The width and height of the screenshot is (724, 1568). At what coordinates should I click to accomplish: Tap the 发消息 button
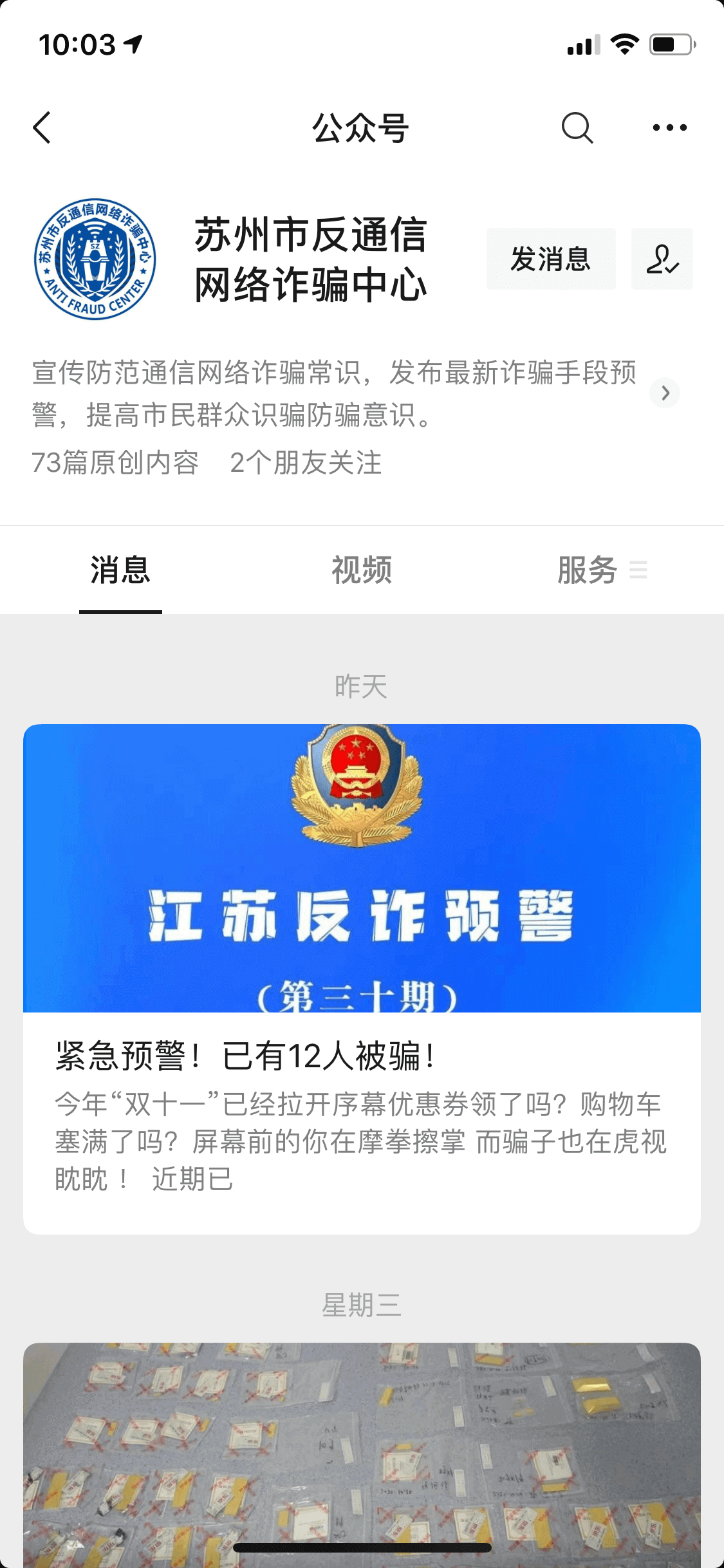pos(551,259)
